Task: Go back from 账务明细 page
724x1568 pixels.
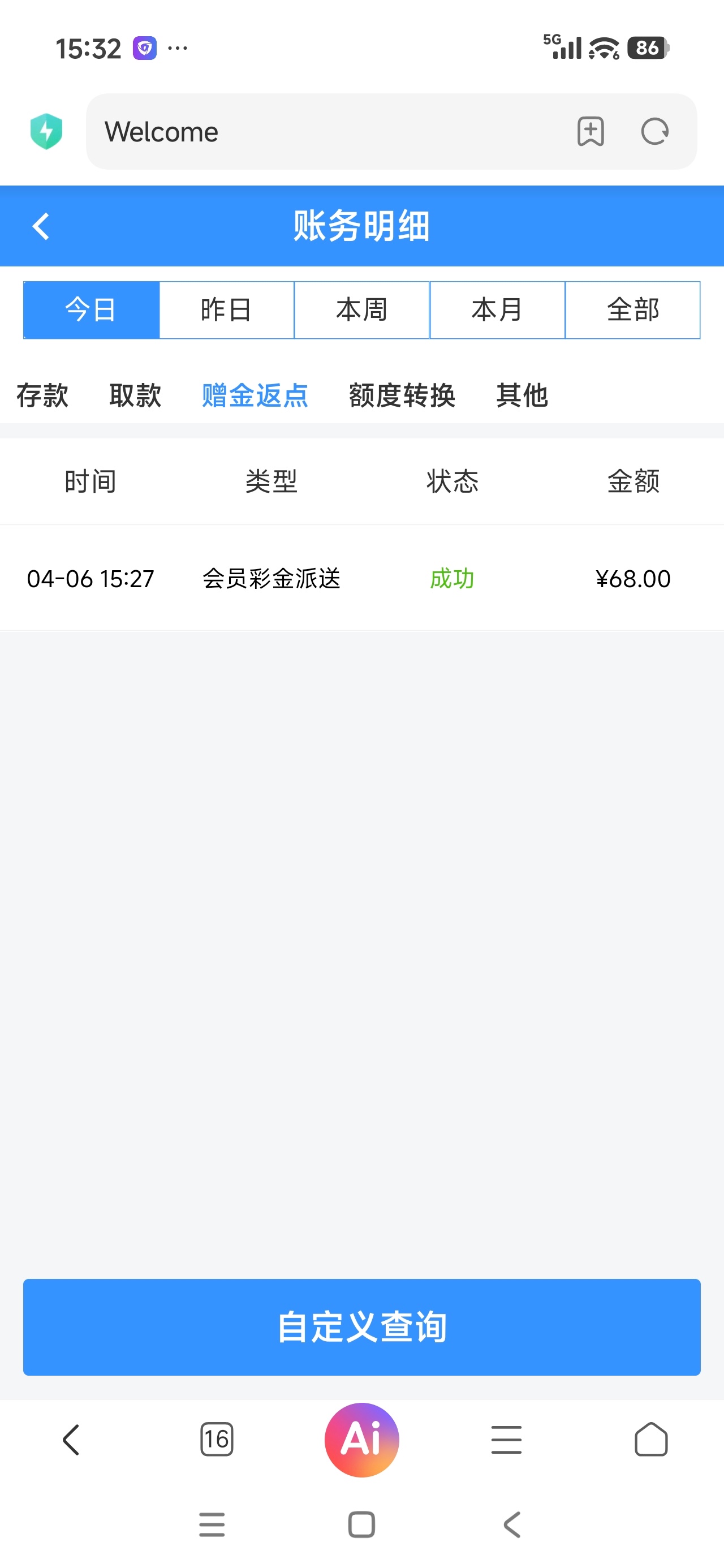Action: (41, 226)
